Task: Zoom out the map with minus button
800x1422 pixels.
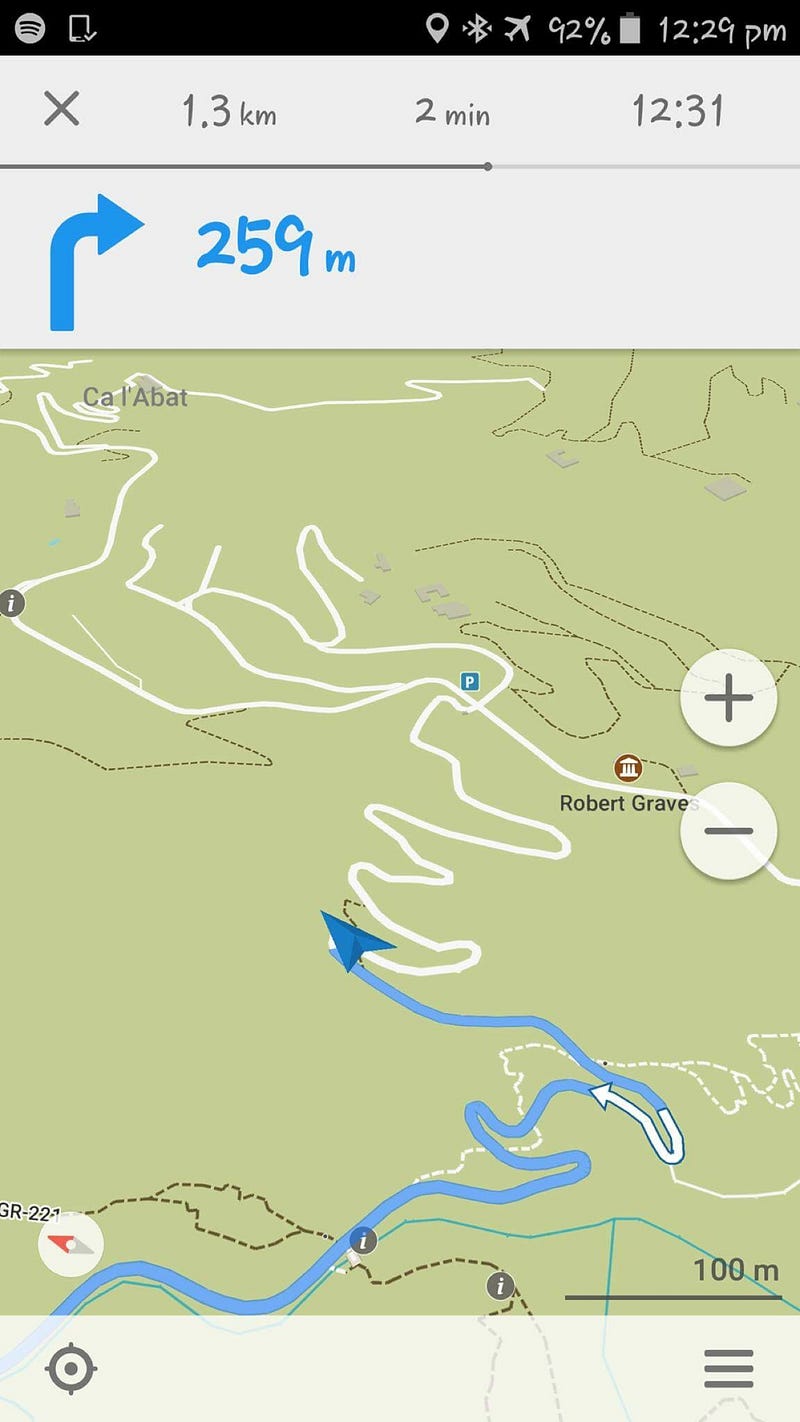Action: (728, 831)
